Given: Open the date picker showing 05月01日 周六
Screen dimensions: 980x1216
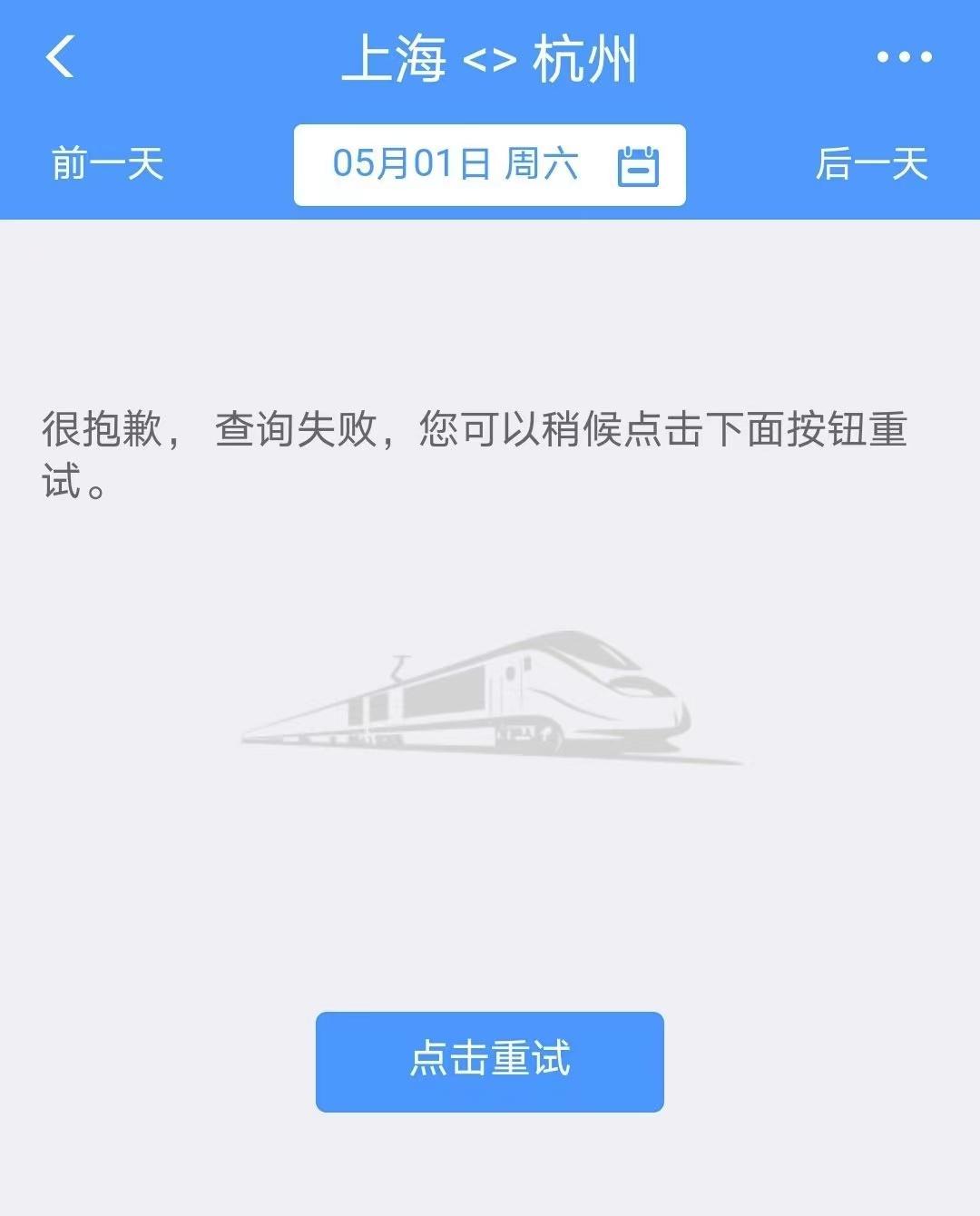Looking at the screenshot, I should tap(490, 165).
